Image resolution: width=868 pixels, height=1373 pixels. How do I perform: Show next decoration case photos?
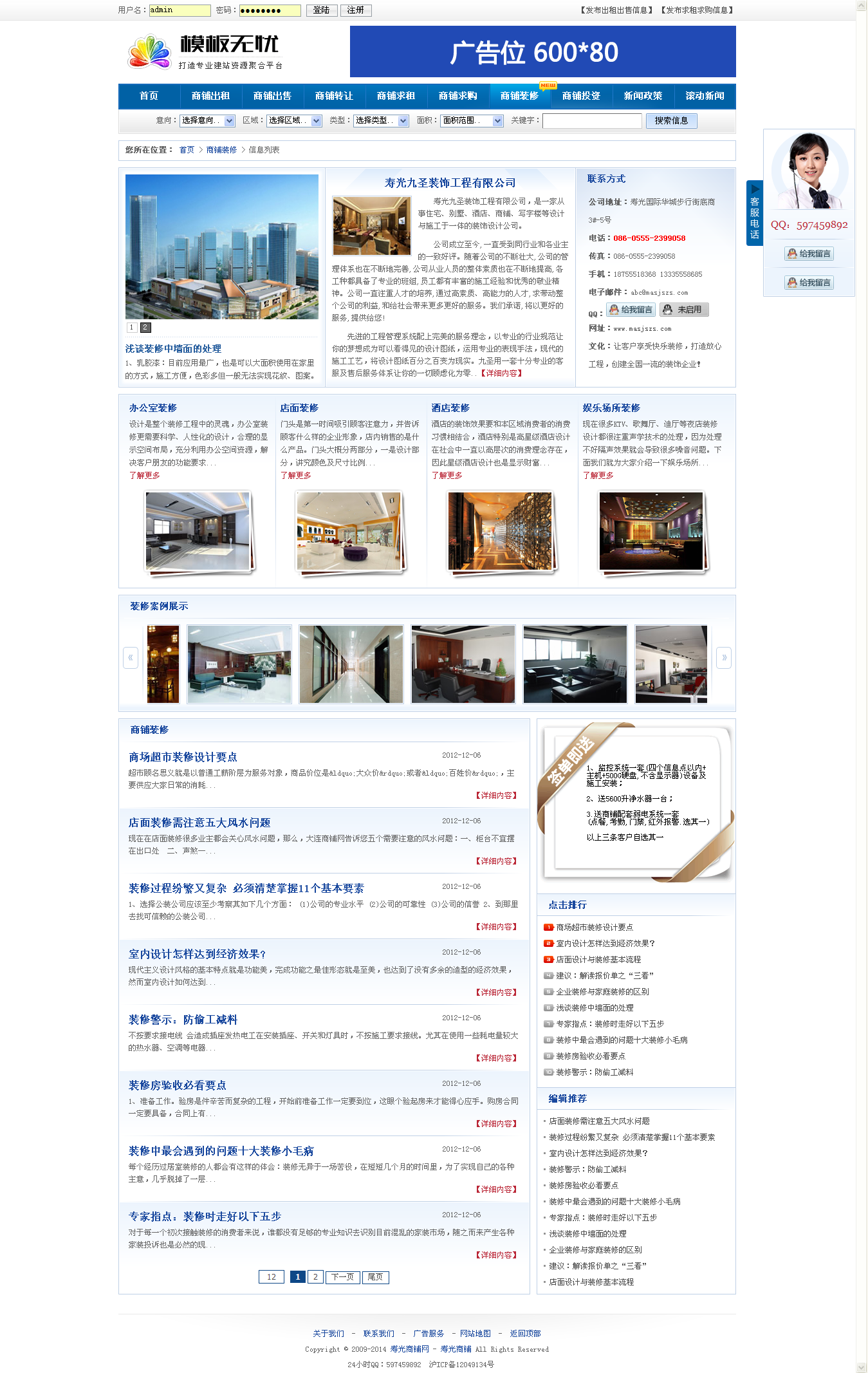coord(723,657)
